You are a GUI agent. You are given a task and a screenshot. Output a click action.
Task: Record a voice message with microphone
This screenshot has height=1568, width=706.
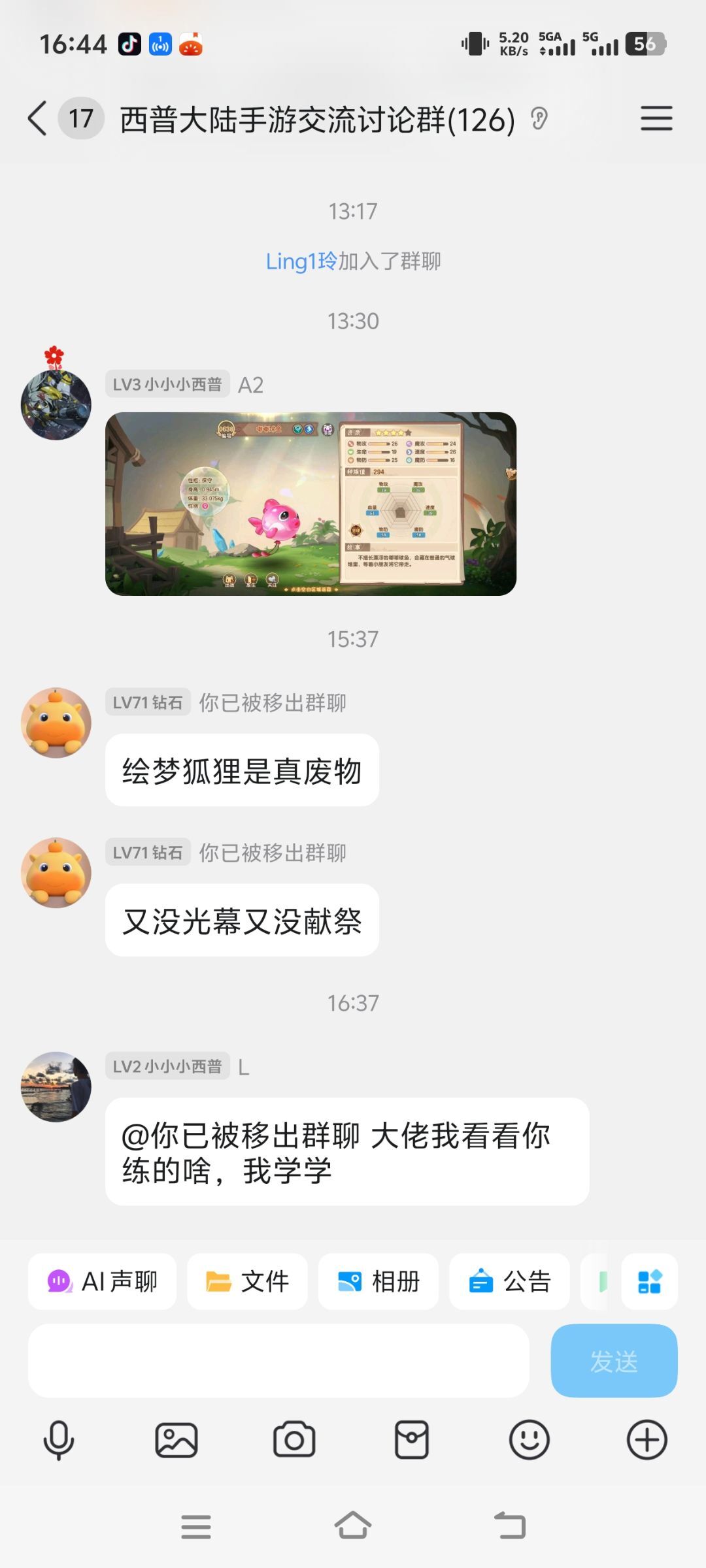59,1440
